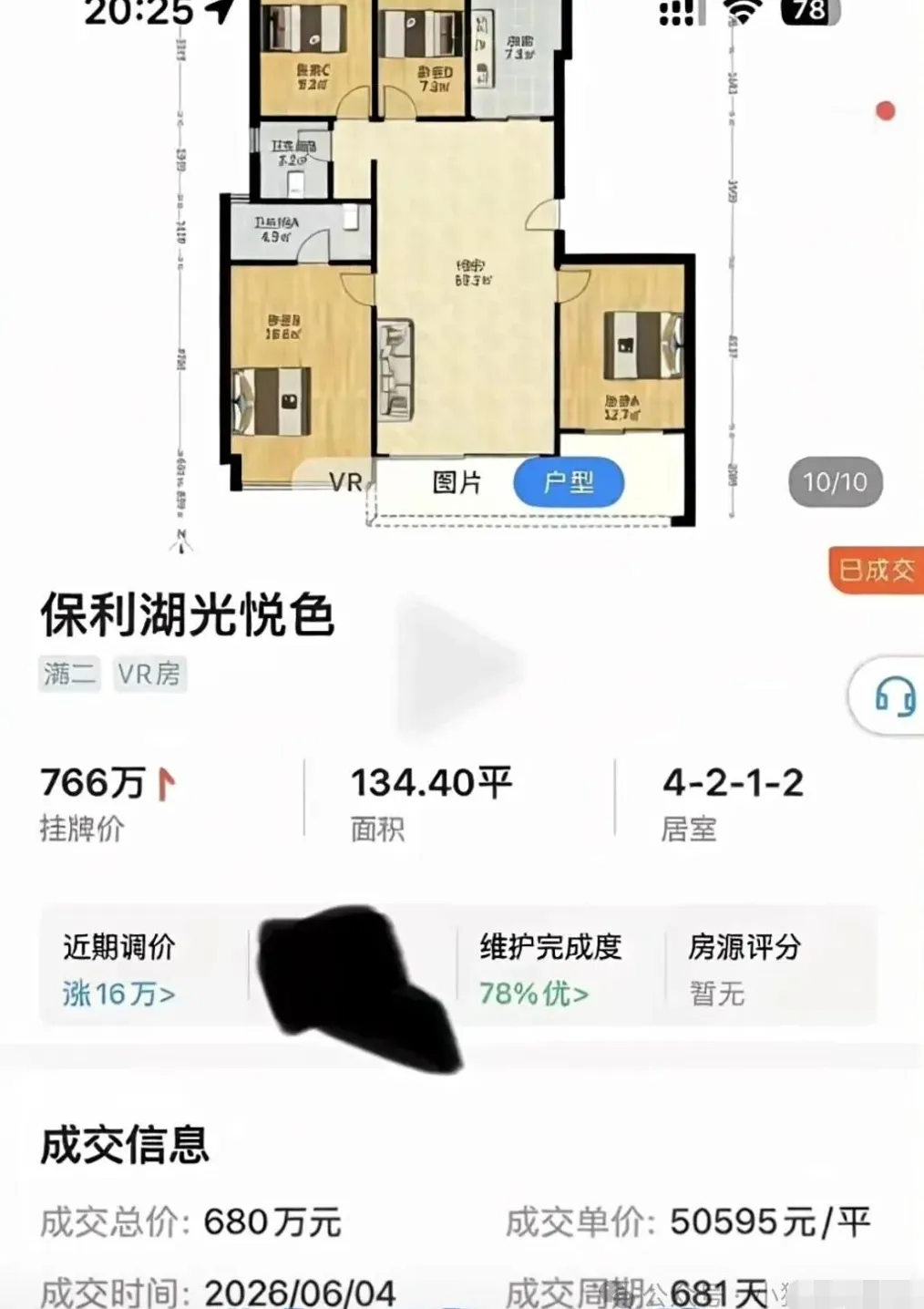Open 维护完成度 78%优 details
The height and width of the screenshot is (1309, 924).
[550, 970]
